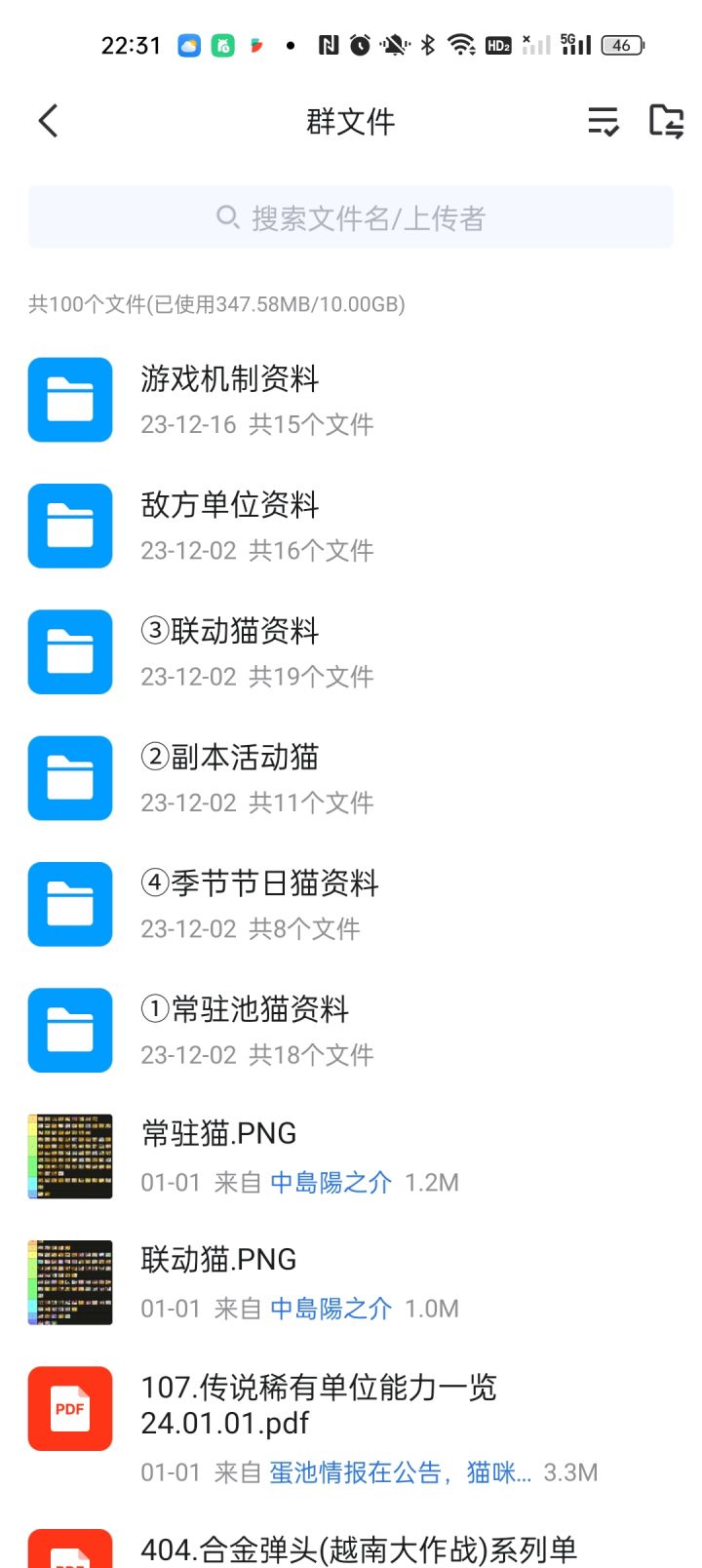View uploader 中島陽之介 of 常驻猫.PNG
Screen dimensions: 702x1568
[x=331, y=1183]
